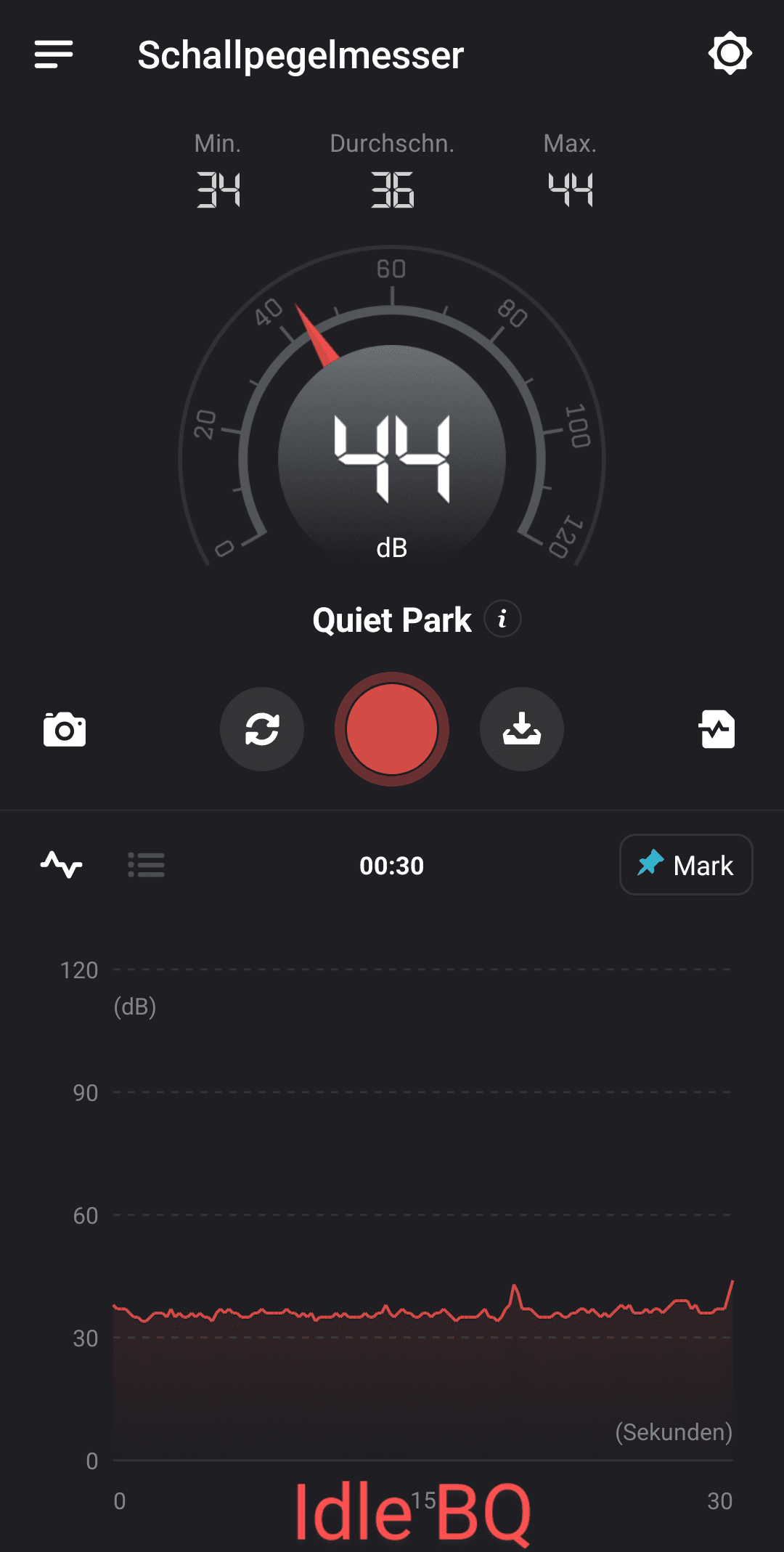Open info about Quiet Park level
The image size is (784, 1552).
502,619
